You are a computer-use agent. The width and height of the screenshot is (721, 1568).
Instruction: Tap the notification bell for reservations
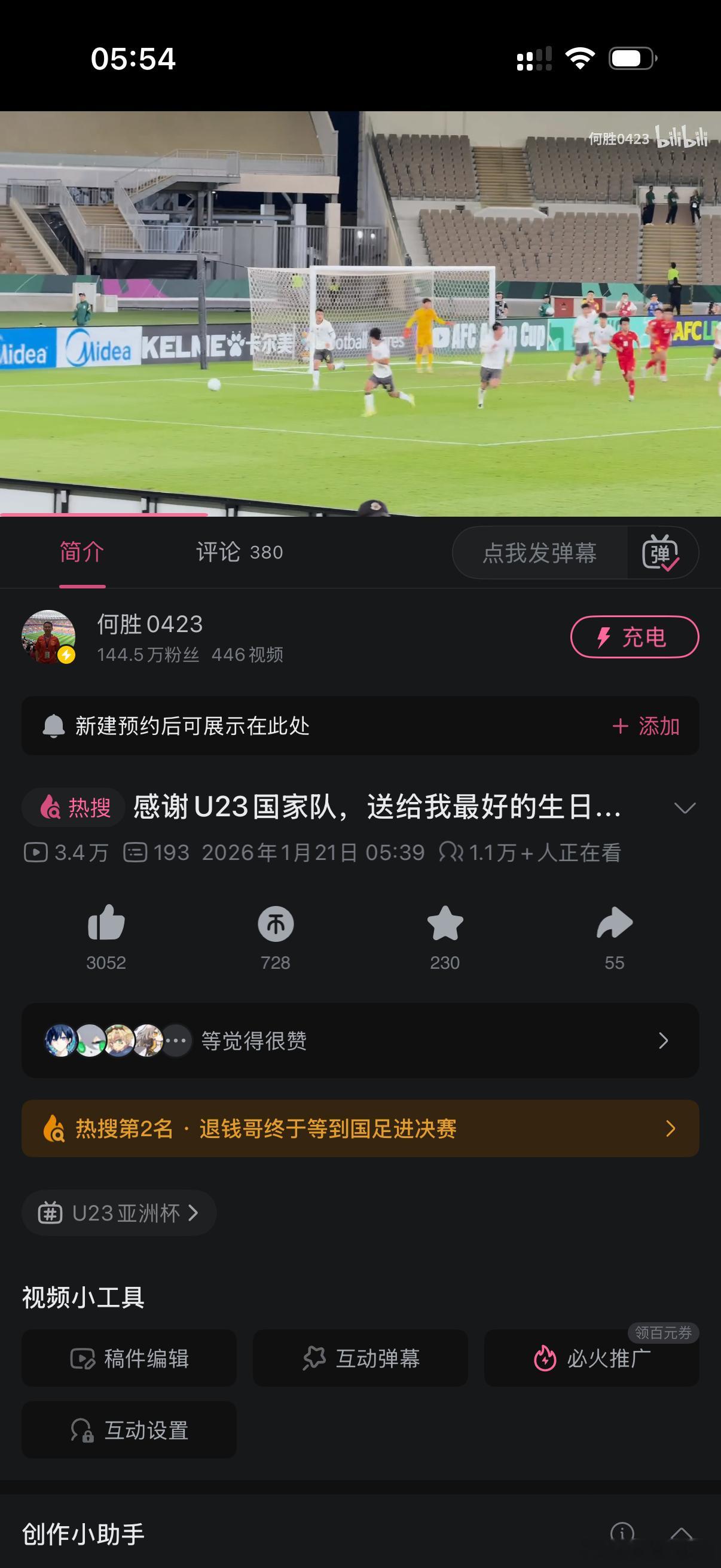[x=54, y=724]
